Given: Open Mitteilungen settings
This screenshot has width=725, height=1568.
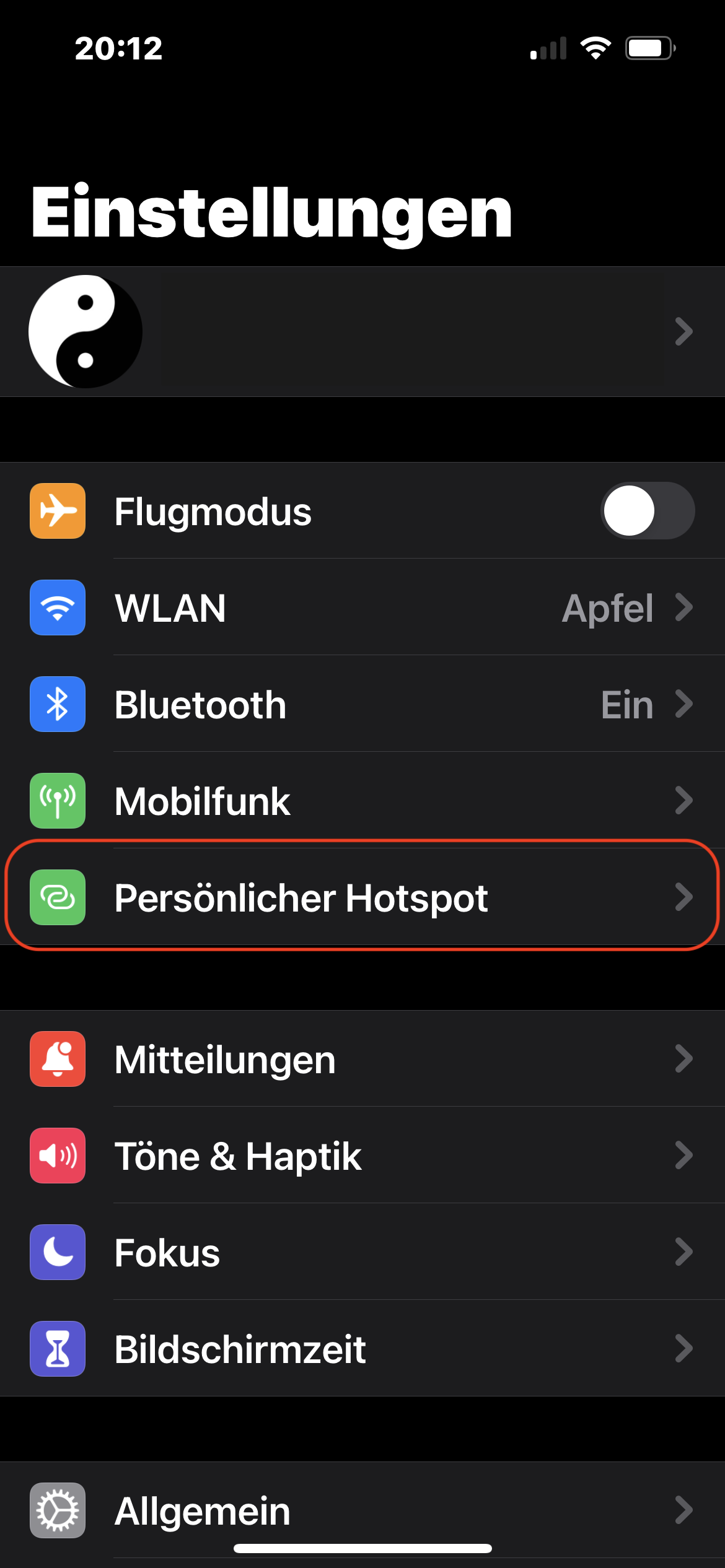Looking at the screenshot, I should pos(362,1059).
